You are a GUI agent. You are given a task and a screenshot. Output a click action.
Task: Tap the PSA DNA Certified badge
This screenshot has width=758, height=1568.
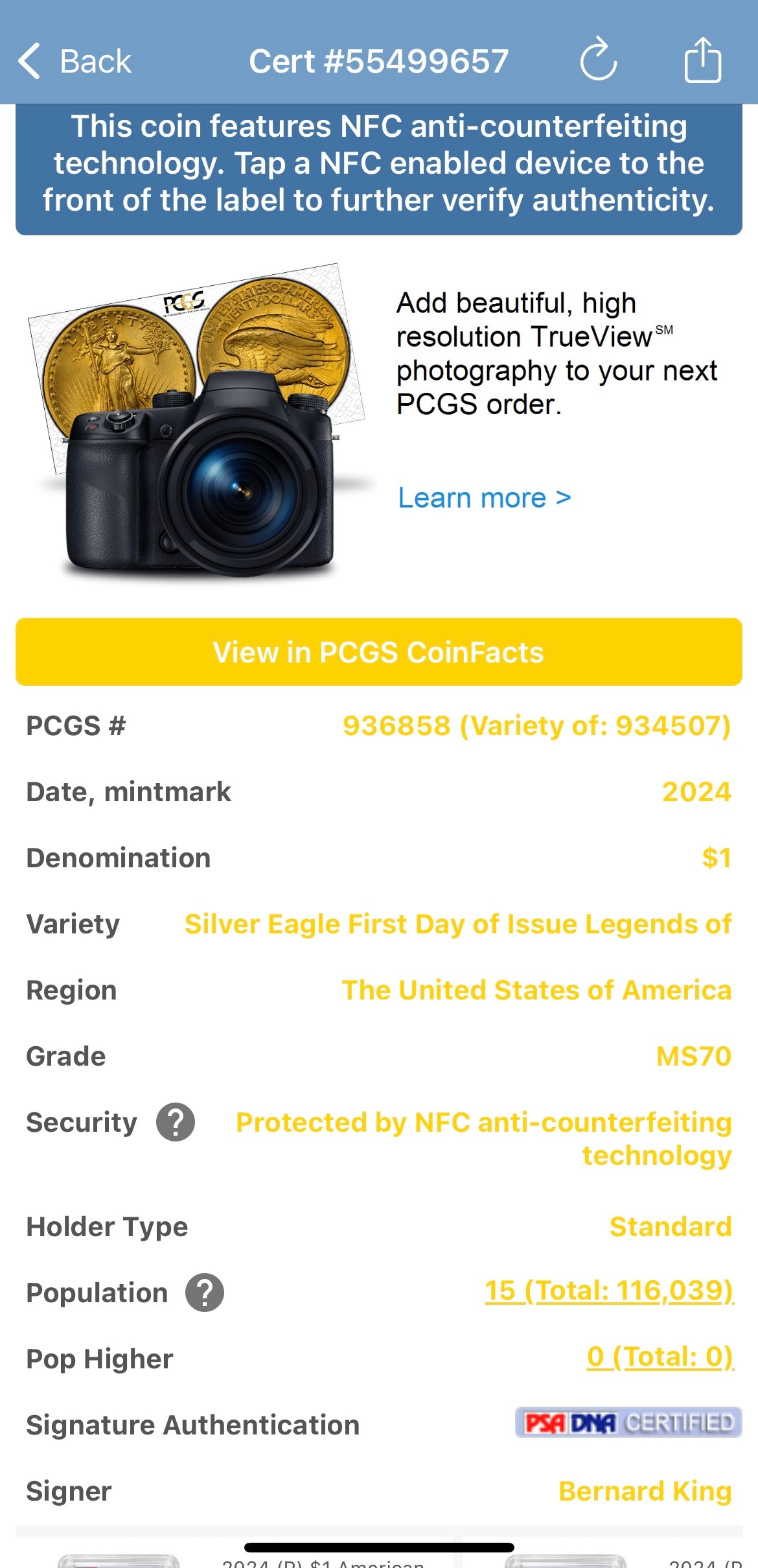(628, 1423)
